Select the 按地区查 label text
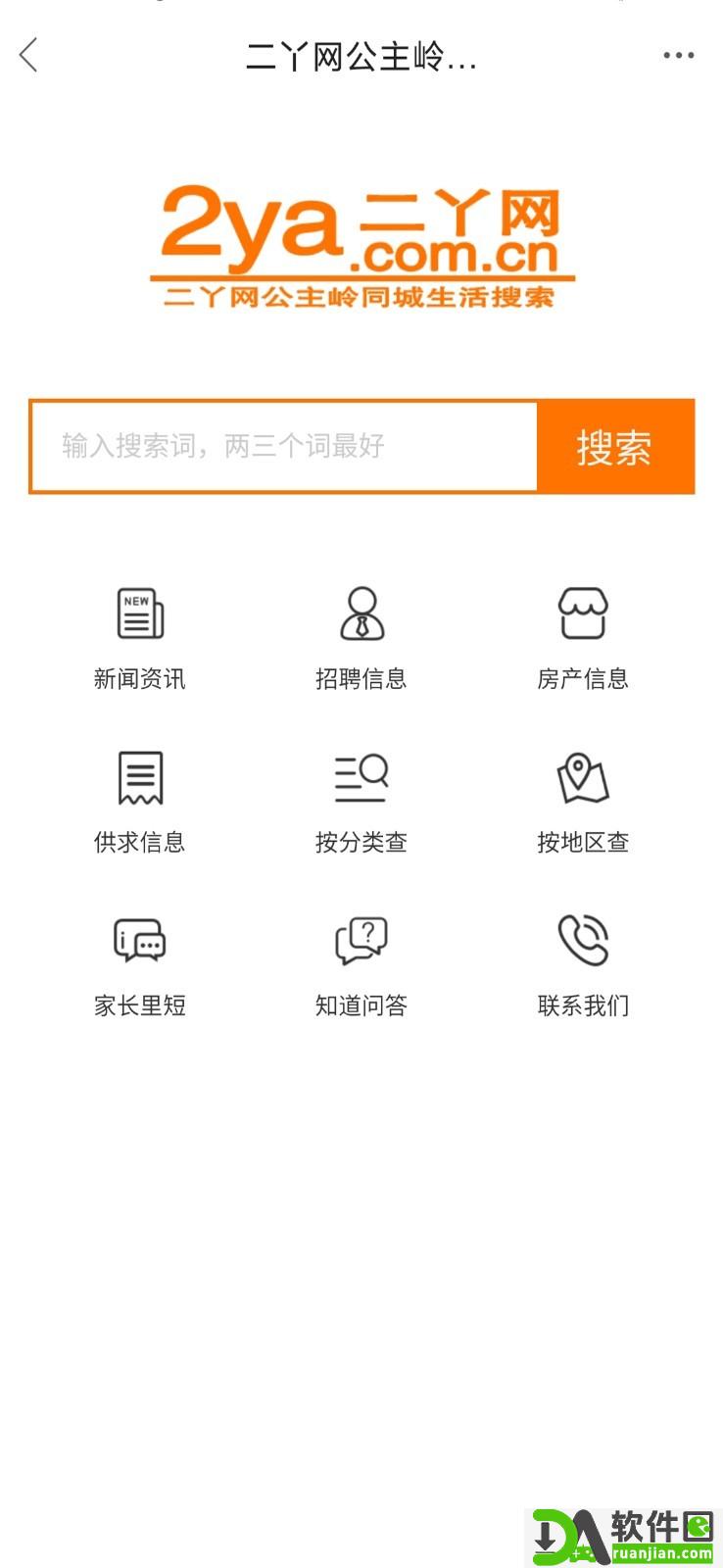The width and height of the screenshot is (723, 1568). tap(585, 841)
